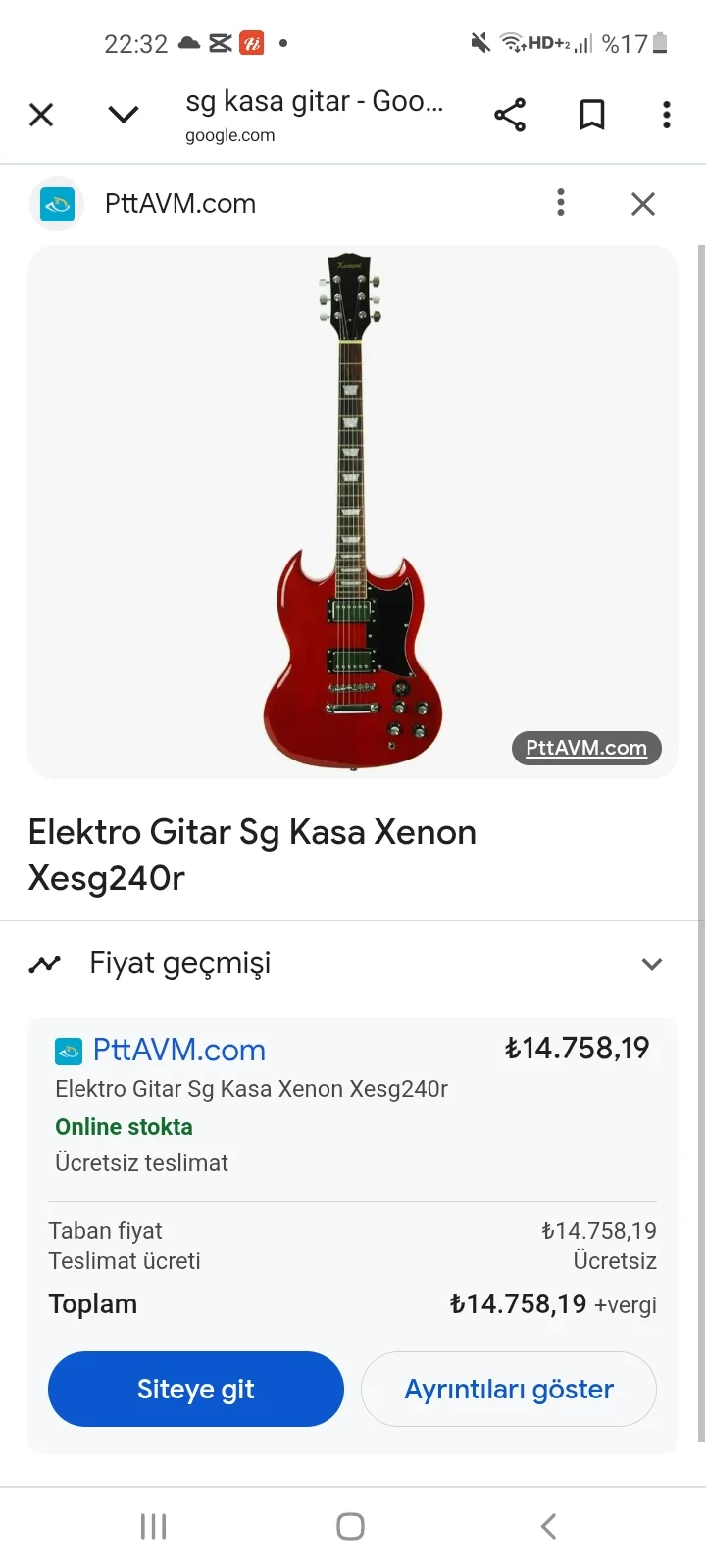Bookmark this page
Screen dimensions: 706x1568
[591, 115]
